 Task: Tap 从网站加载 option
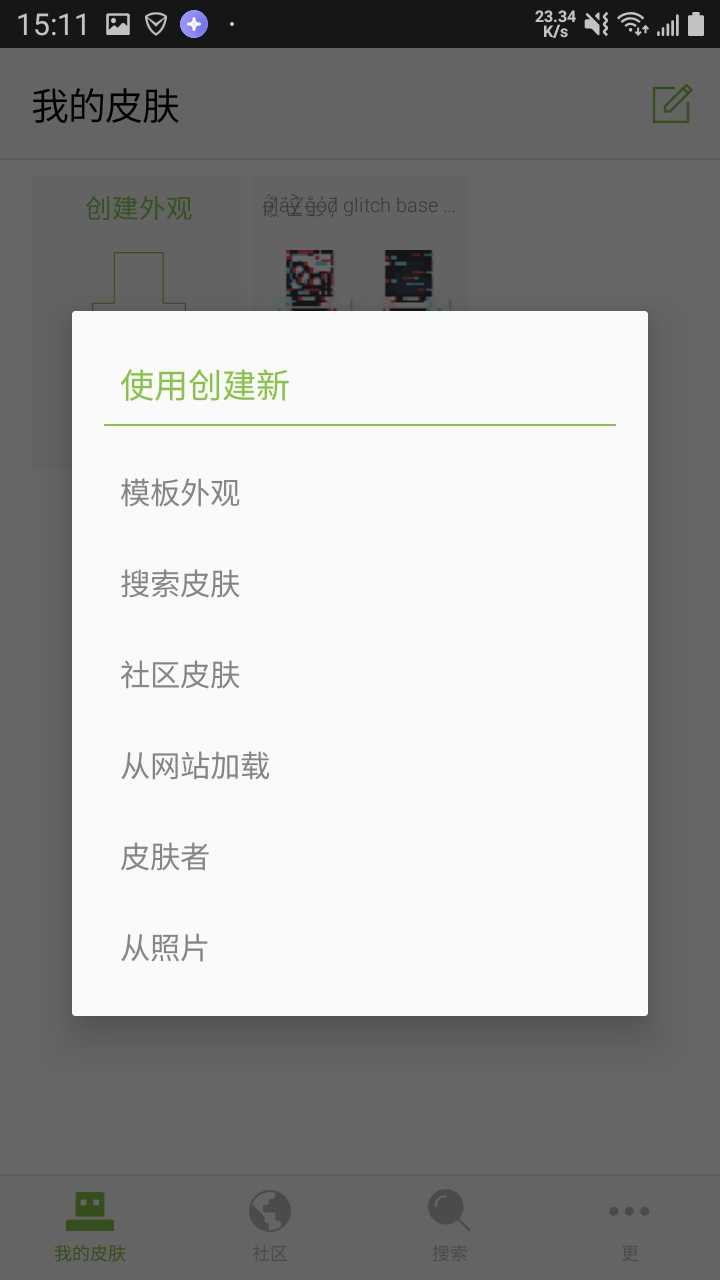pos(196,766)
